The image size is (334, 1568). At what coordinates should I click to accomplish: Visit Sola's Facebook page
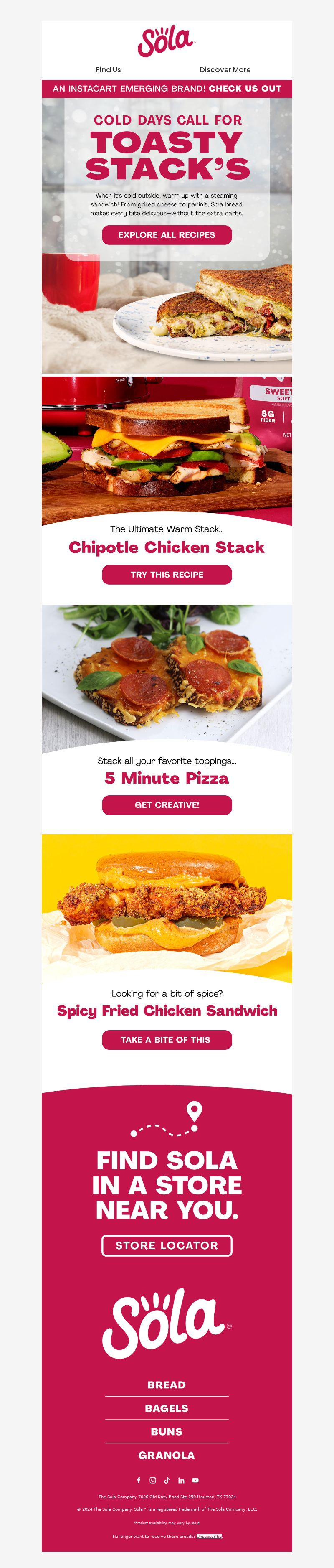point(139,1480)
